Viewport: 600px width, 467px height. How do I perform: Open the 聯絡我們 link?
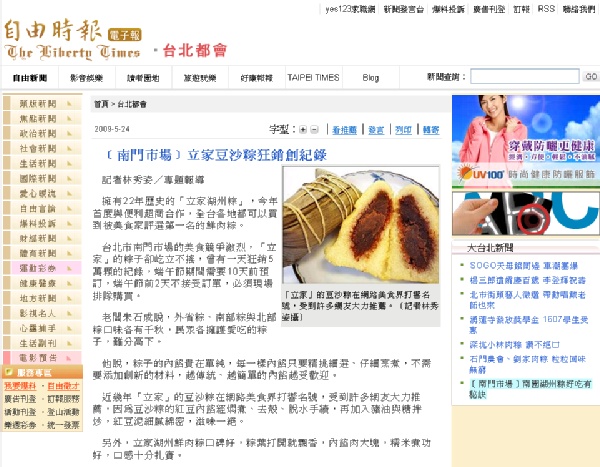(578, 8)
